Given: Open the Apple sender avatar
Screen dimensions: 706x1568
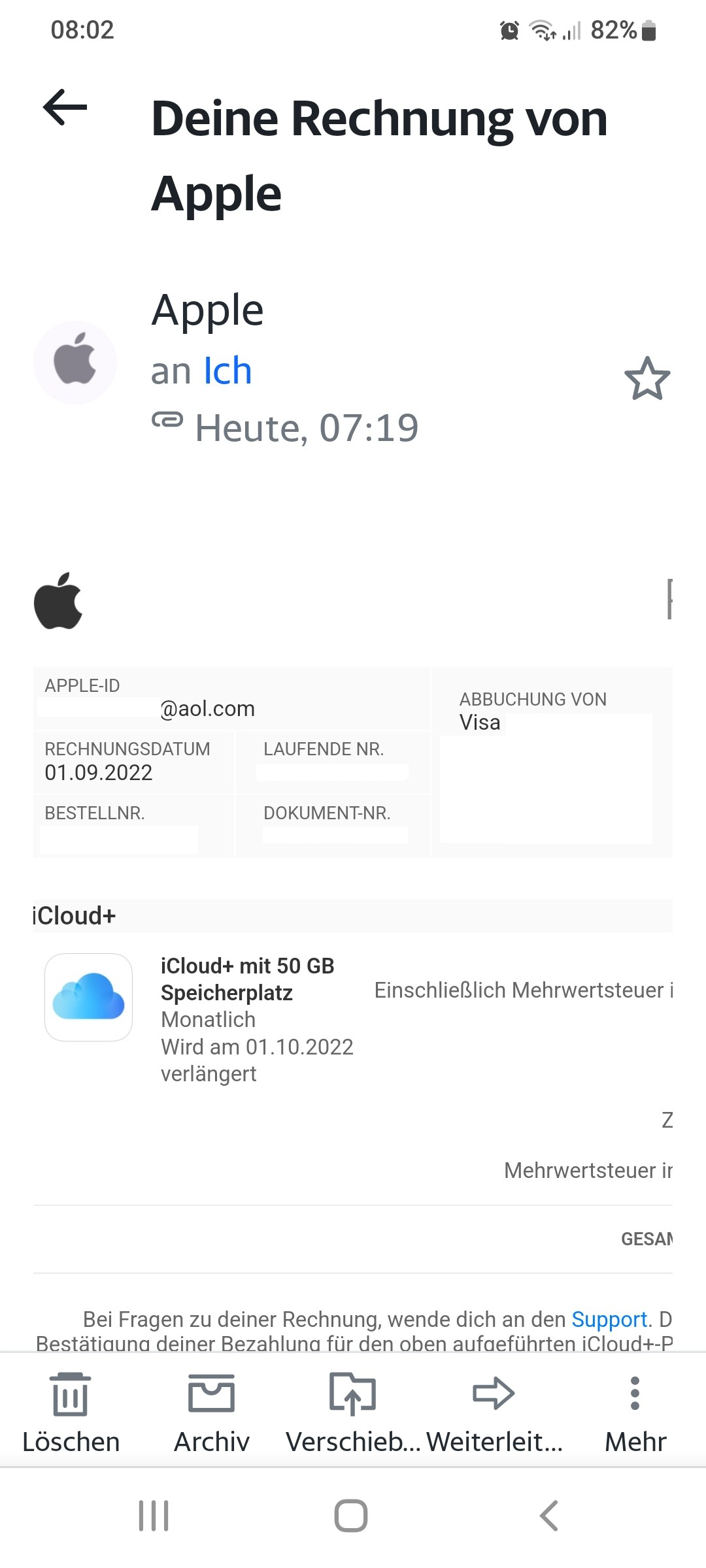Looking at the screenshot, I should pyautogui.click(x=75, y=363).
